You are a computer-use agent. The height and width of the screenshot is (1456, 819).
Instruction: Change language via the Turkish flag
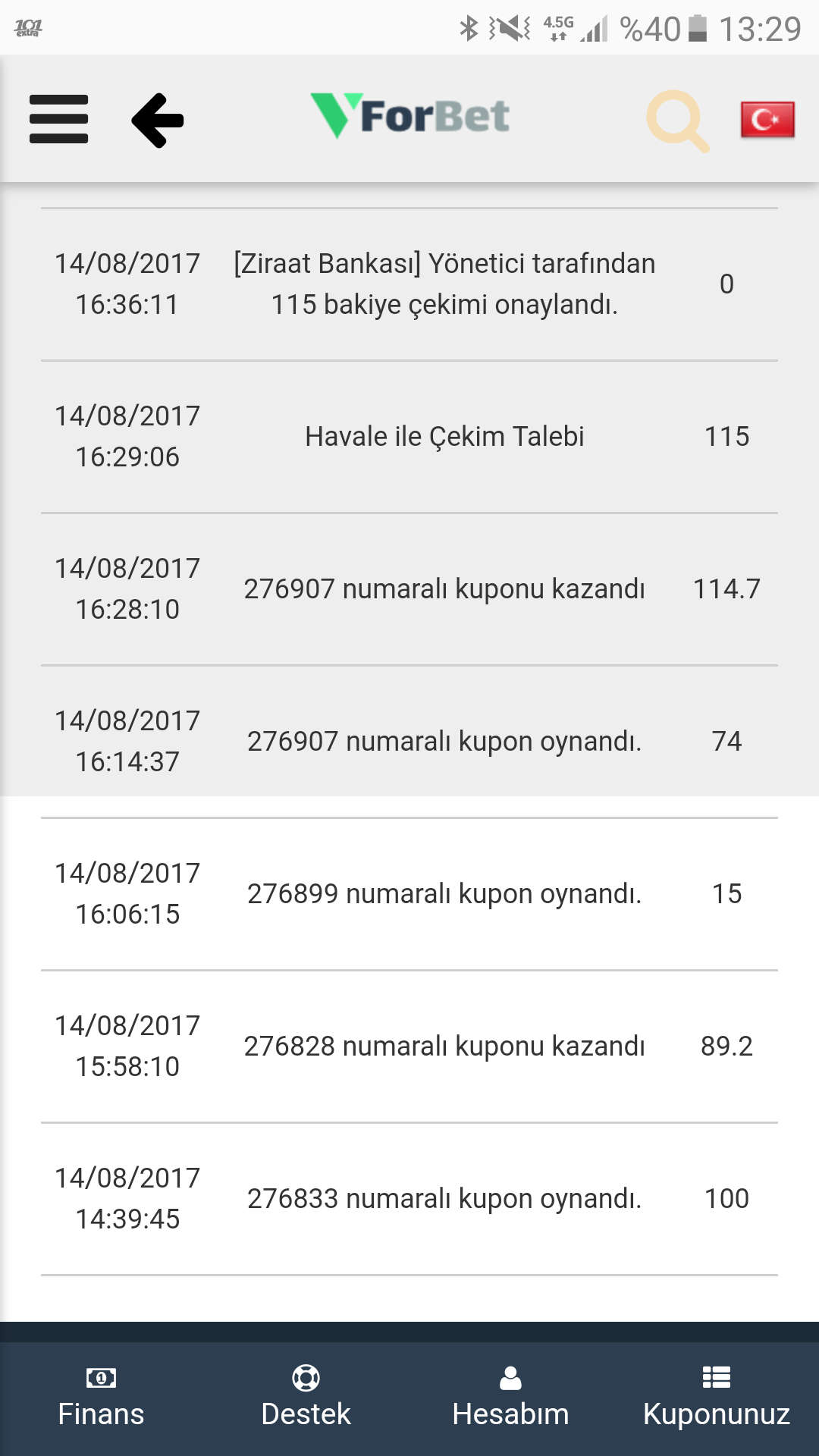click(767, 119)
